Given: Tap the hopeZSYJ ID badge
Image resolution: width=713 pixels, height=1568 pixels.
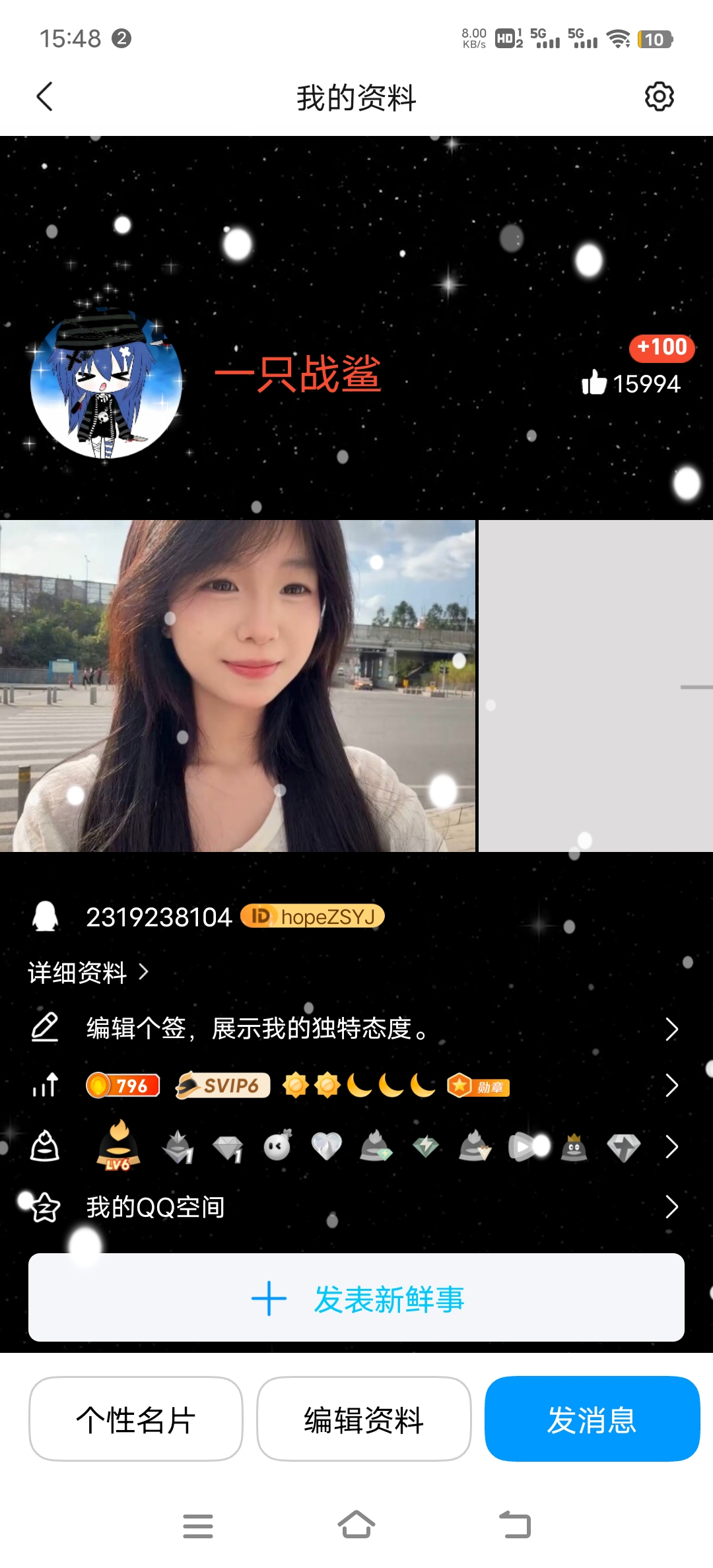Looking at the screenshot, I should point(313,917).
